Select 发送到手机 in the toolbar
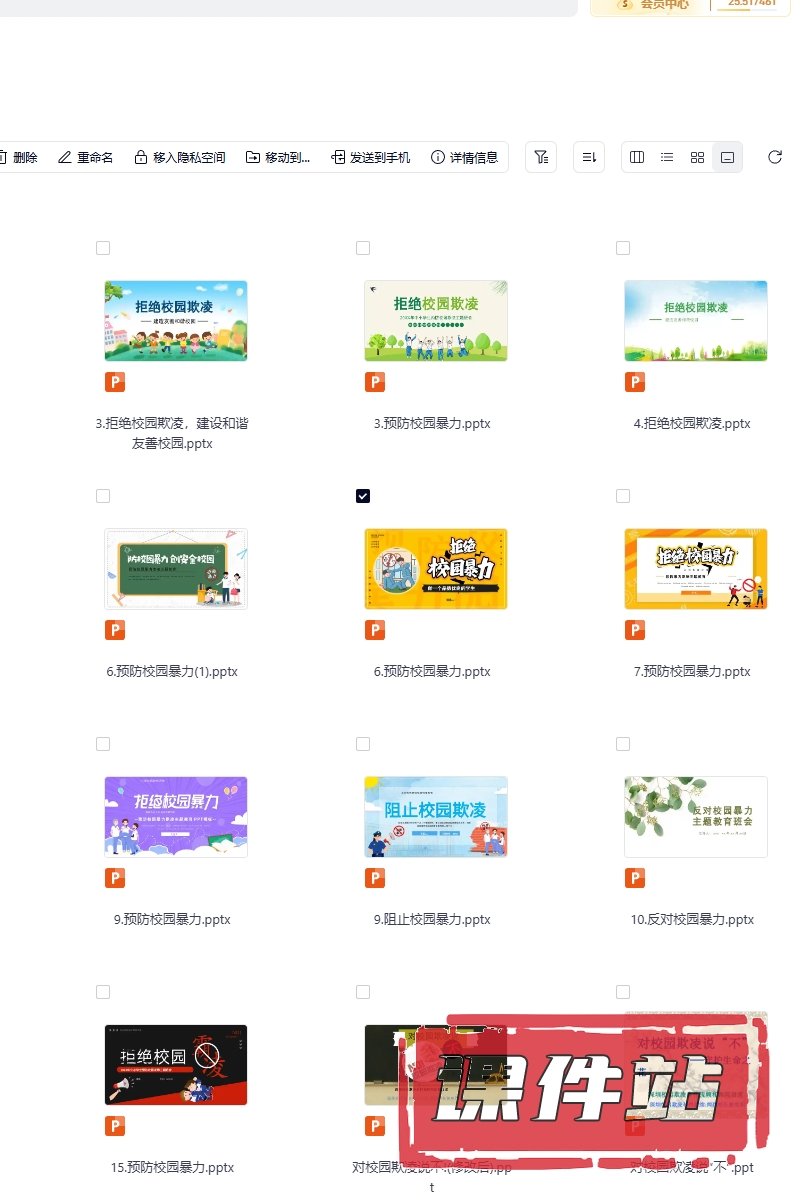The image size is (800, 1200). coord(370,157)
